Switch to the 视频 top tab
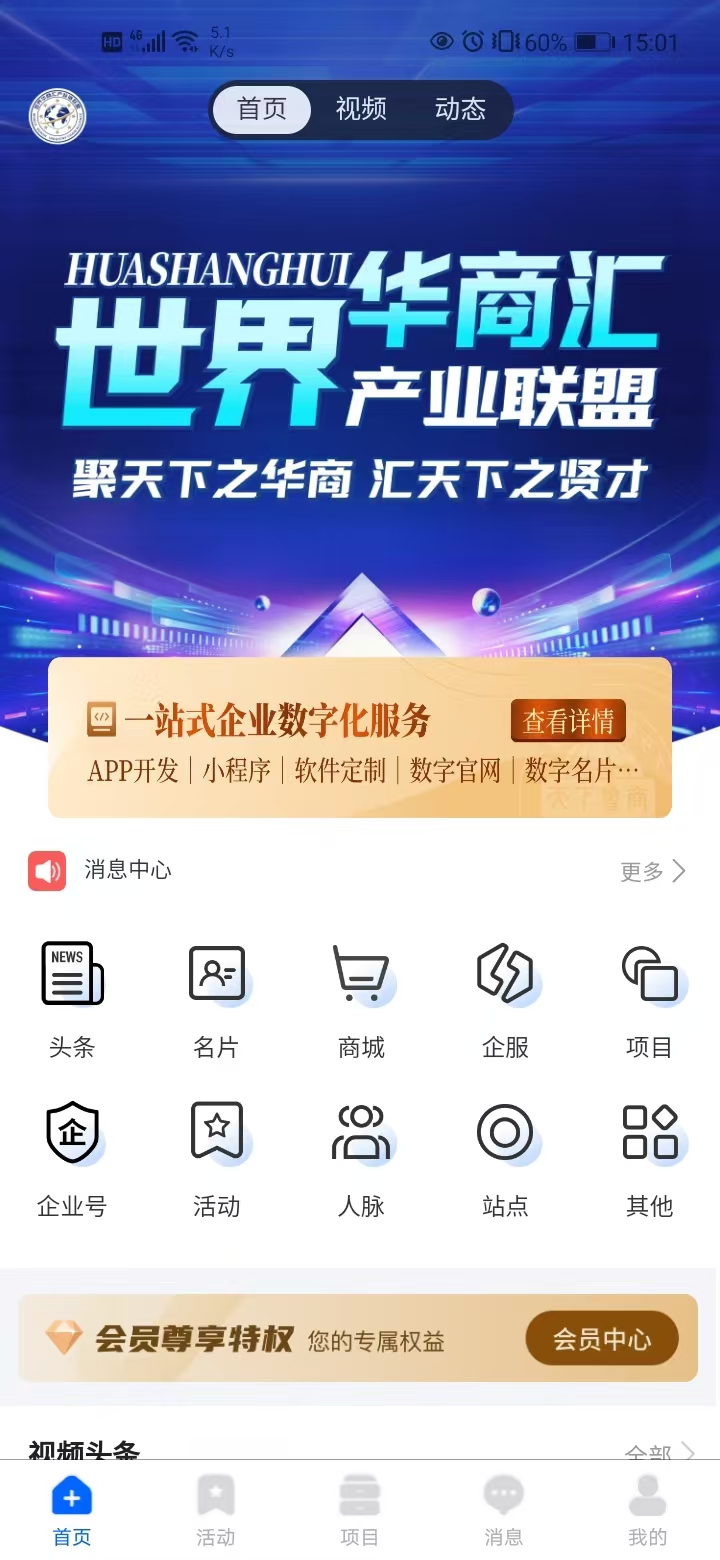Screen dimensions: 720x1560 [361, 109]
